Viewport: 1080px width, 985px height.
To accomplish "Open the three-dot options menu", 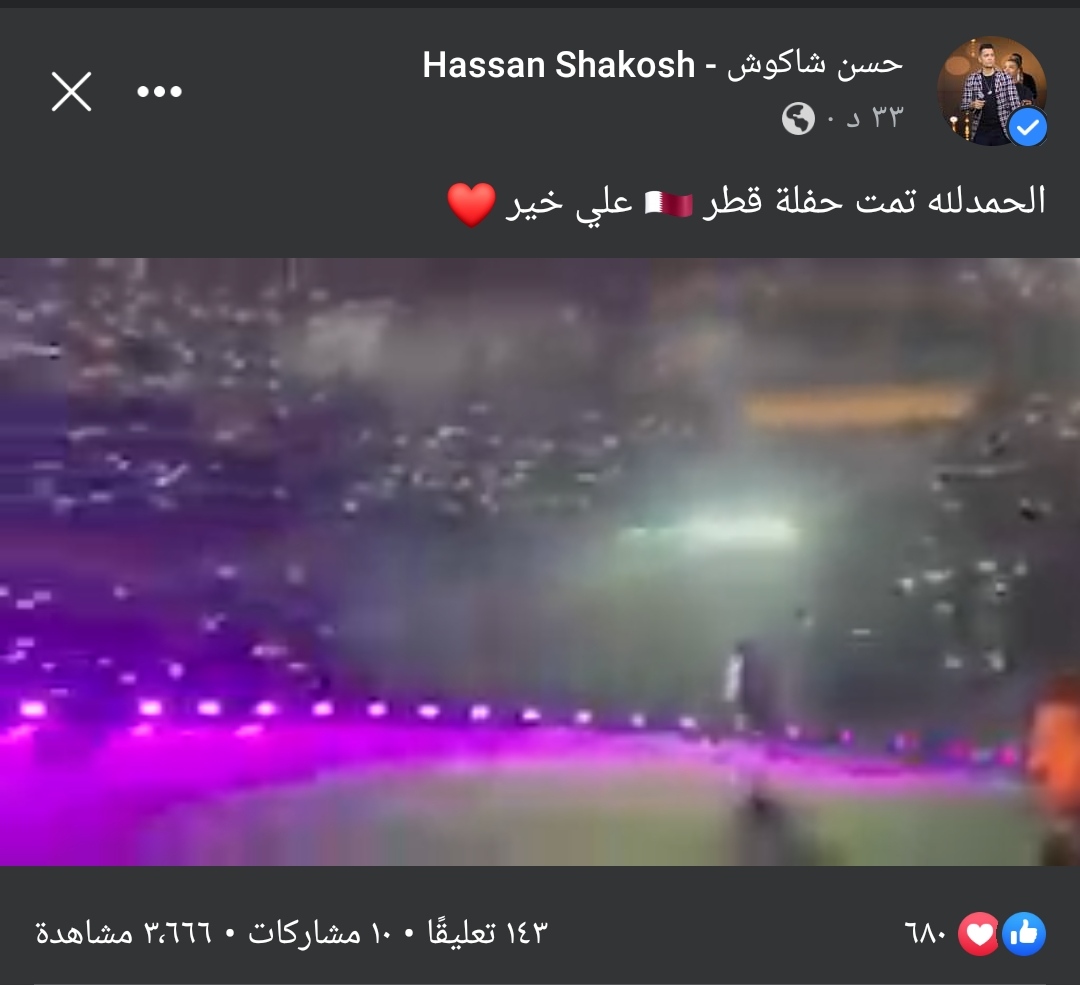I will (160, 92).
